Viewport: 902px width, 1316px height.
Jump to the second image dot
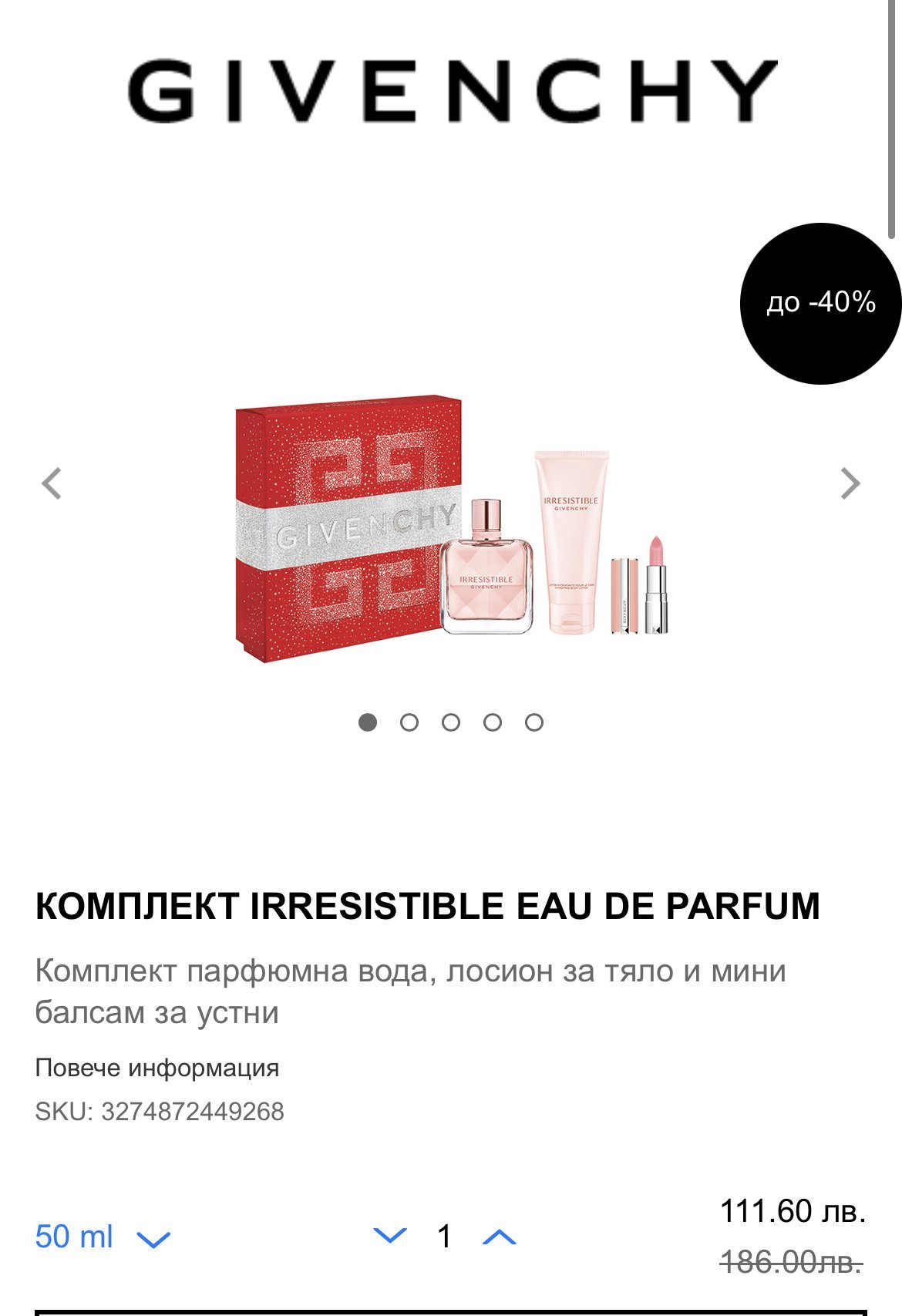click(x=409, y=722)
